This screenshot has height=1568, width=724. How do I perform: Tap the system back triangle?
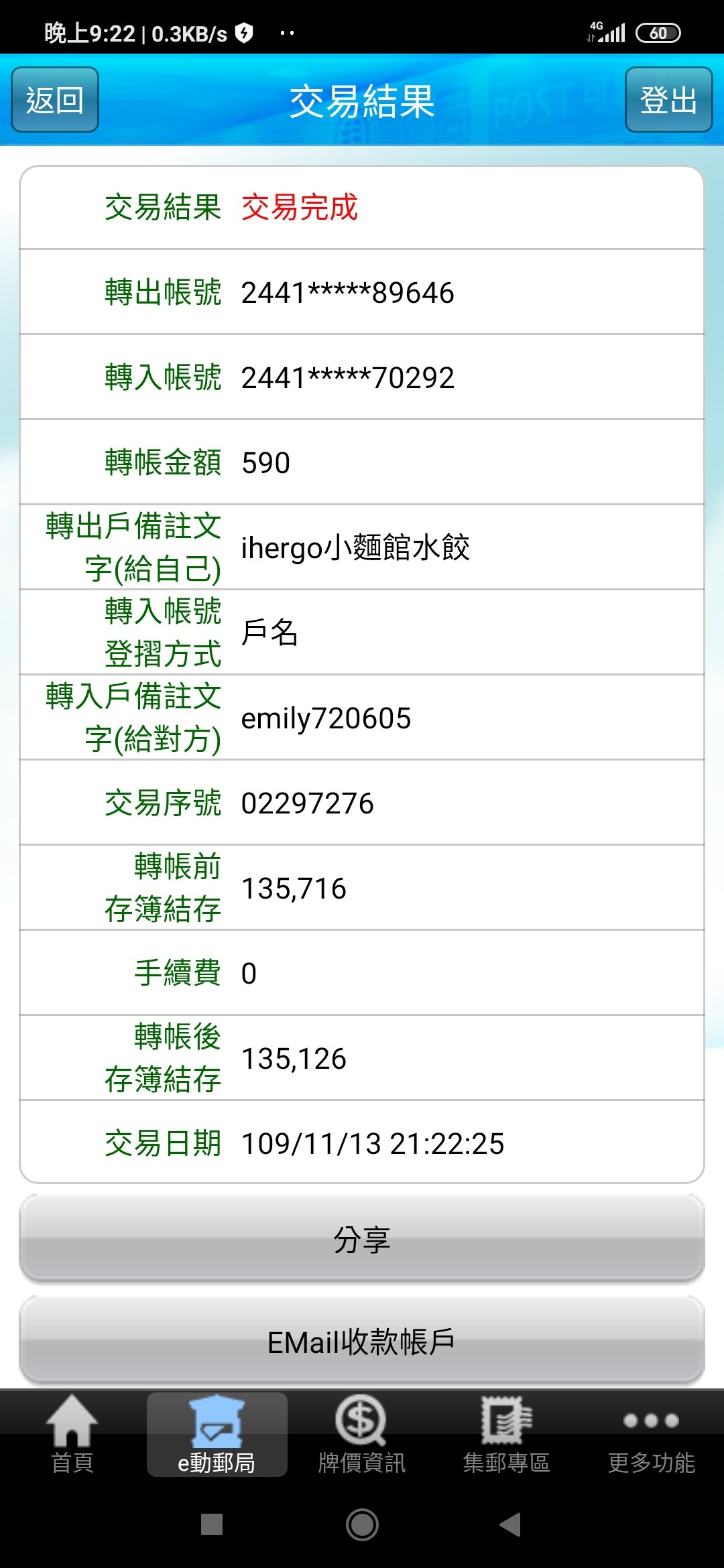(511, 1524)
